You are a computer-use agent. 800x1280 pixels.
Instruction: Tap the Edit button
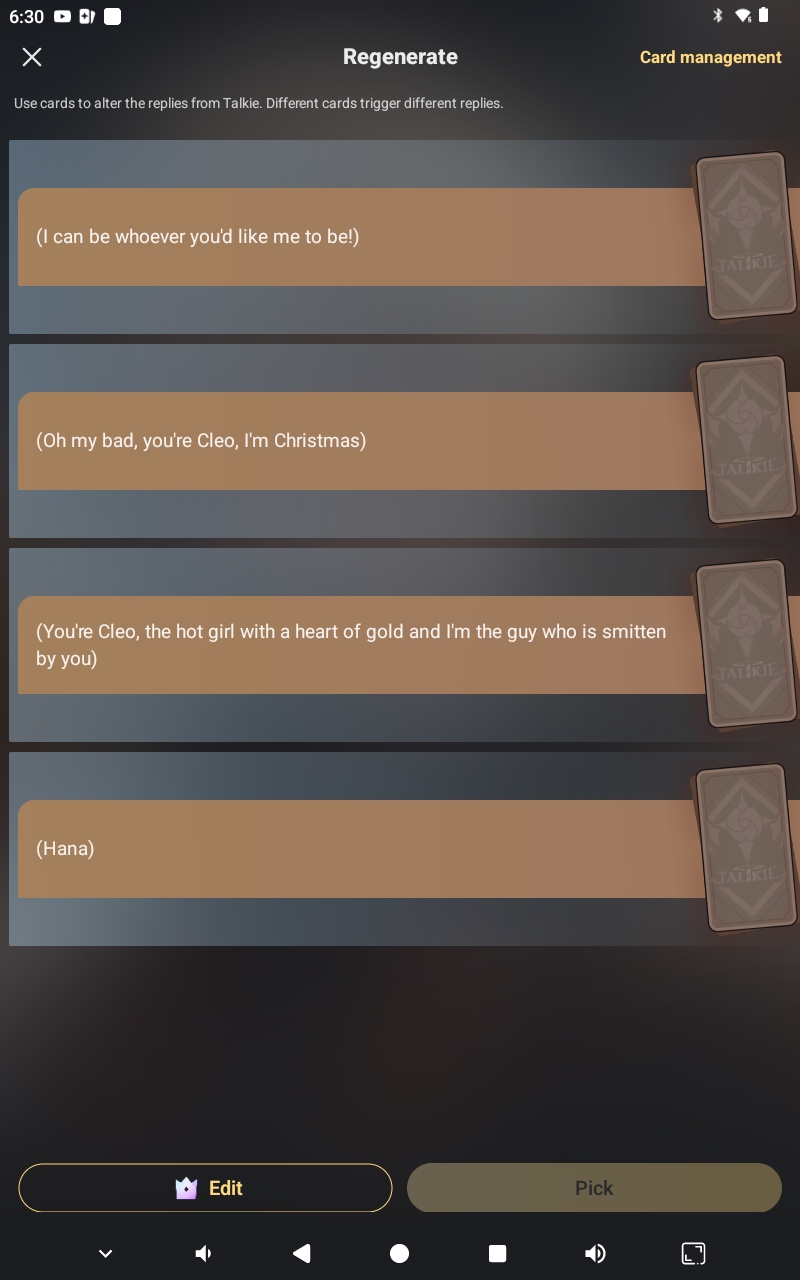click(x=205, y=1188)
